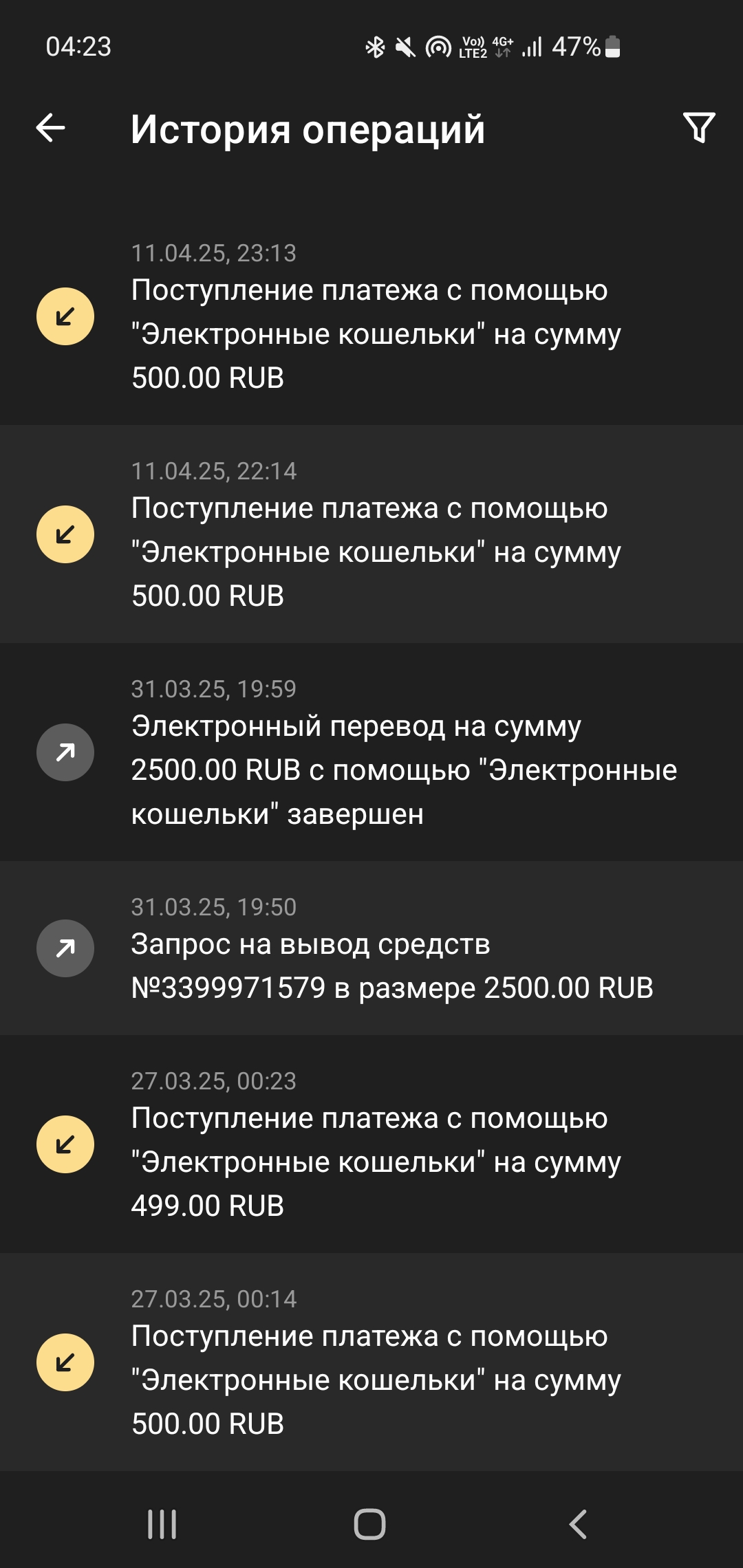
Task: View the 31.03.25, 19:59 completed transfer
Action: point(371,752)
